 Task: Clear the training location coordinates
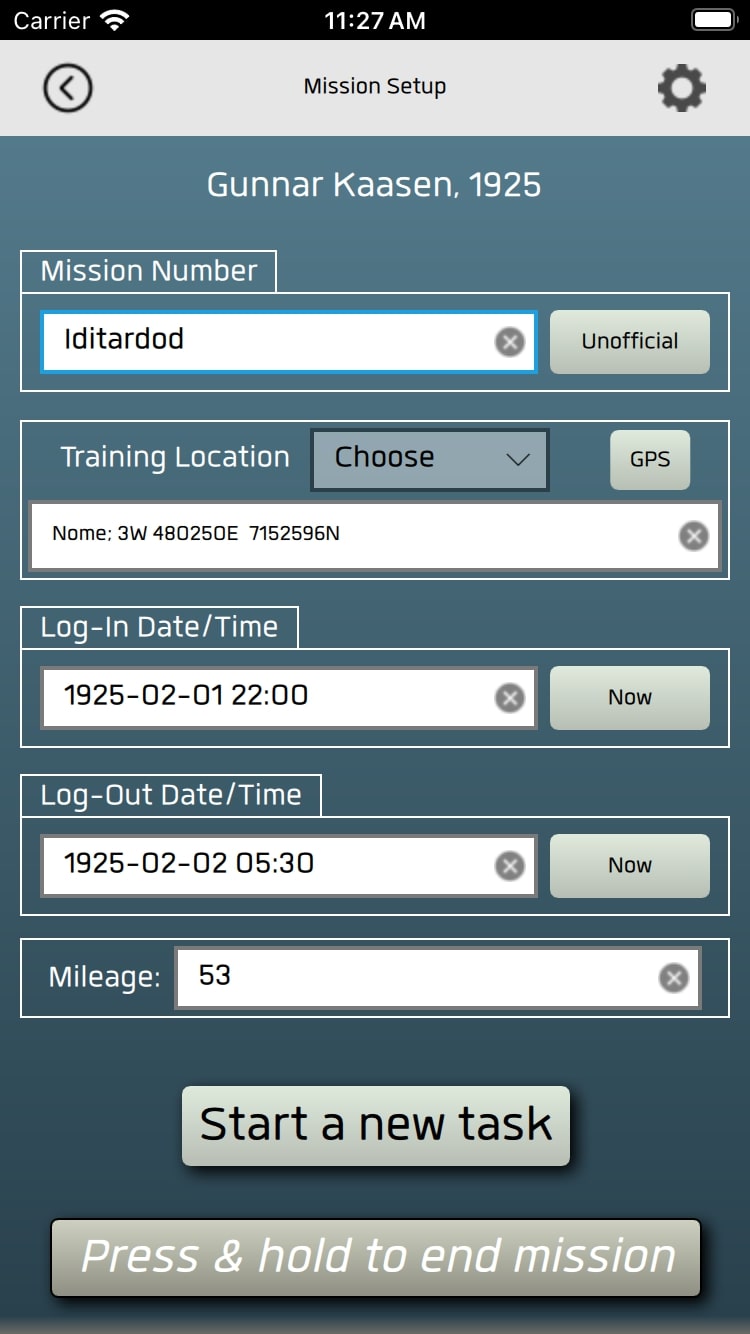tap(694, 536)
